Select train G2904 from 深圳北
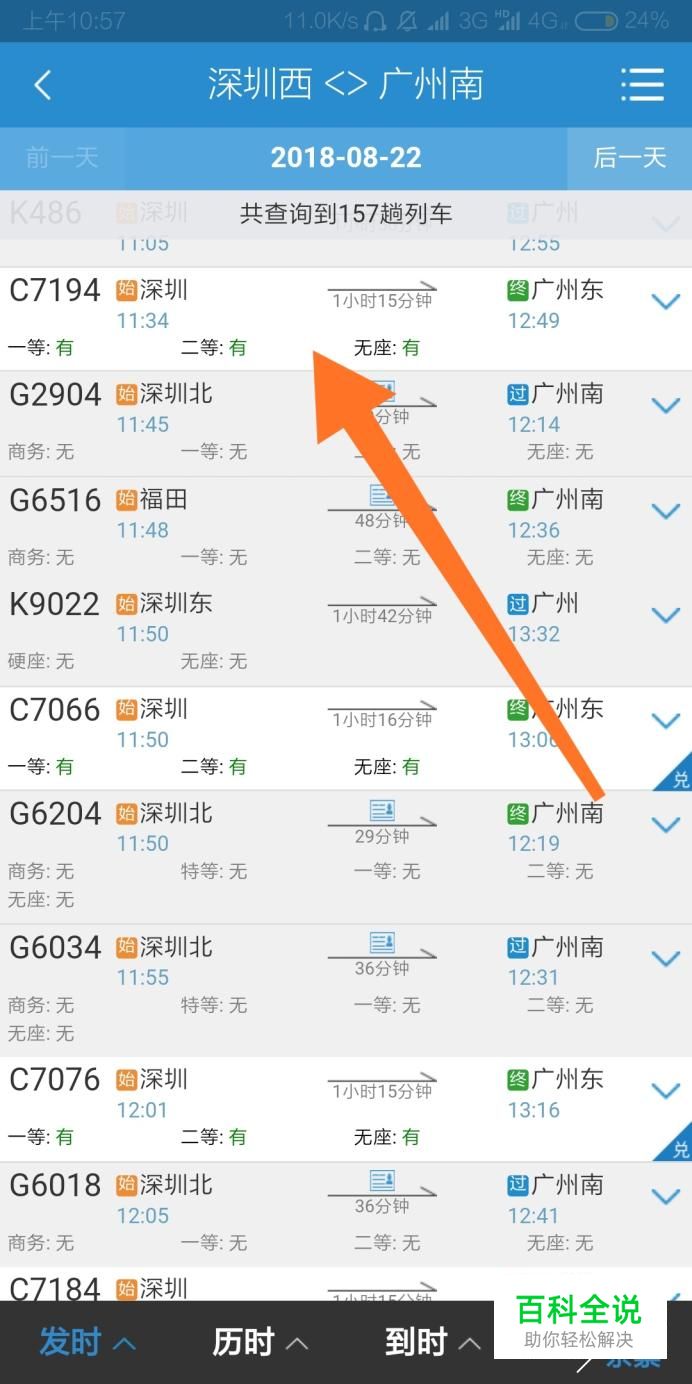The width and height of the screenshot is (692, 1384). tap(346, 424)
